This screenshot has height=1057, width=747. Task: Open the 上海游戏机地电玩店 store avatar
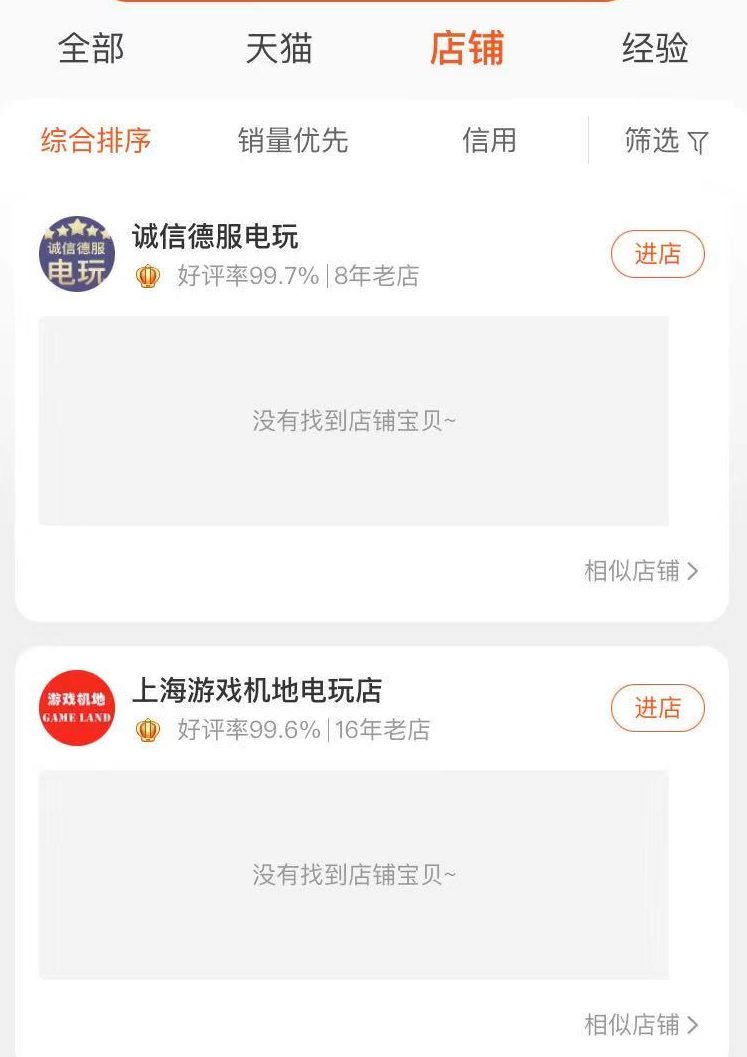(x=77, y=708)
